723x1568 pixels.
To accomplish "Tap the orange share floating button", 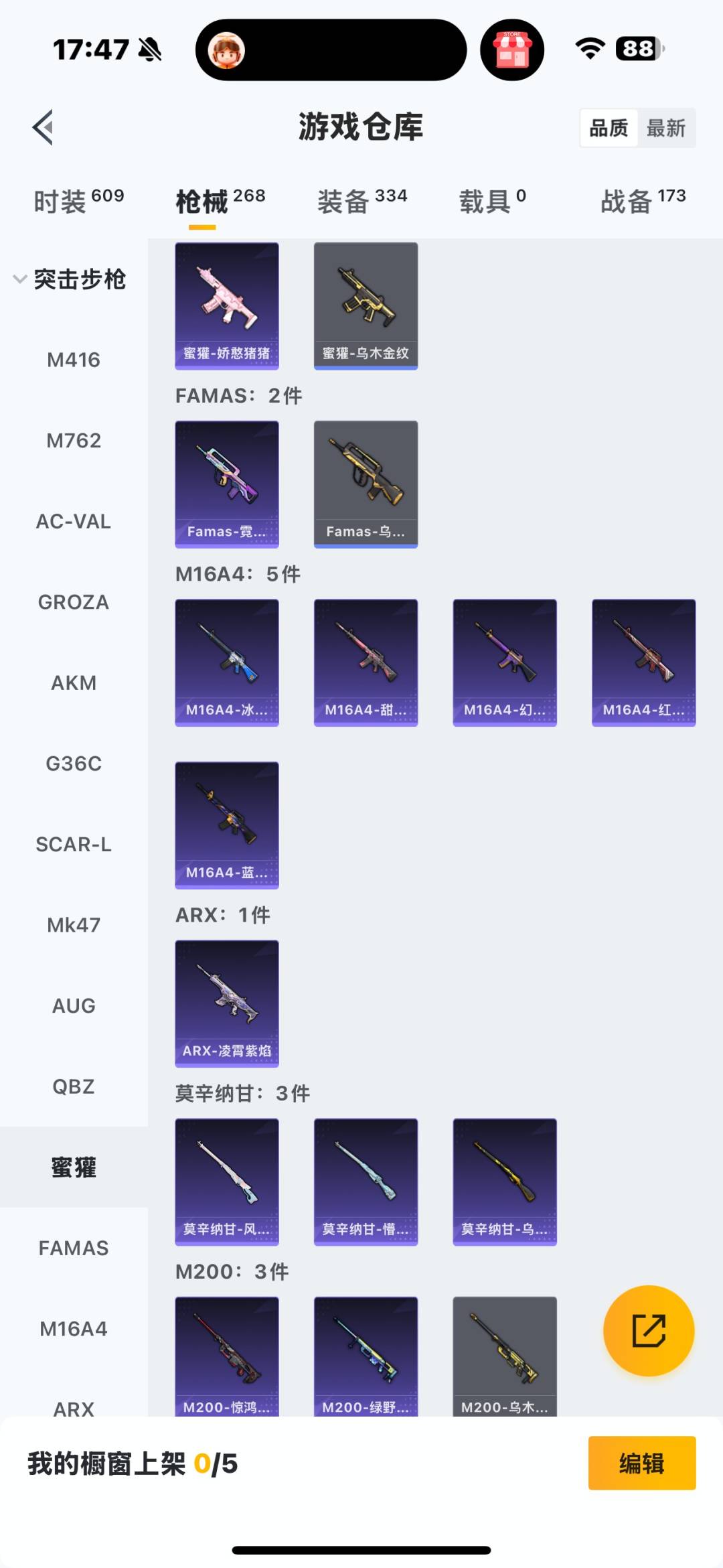I will [x=648, y=1330].
